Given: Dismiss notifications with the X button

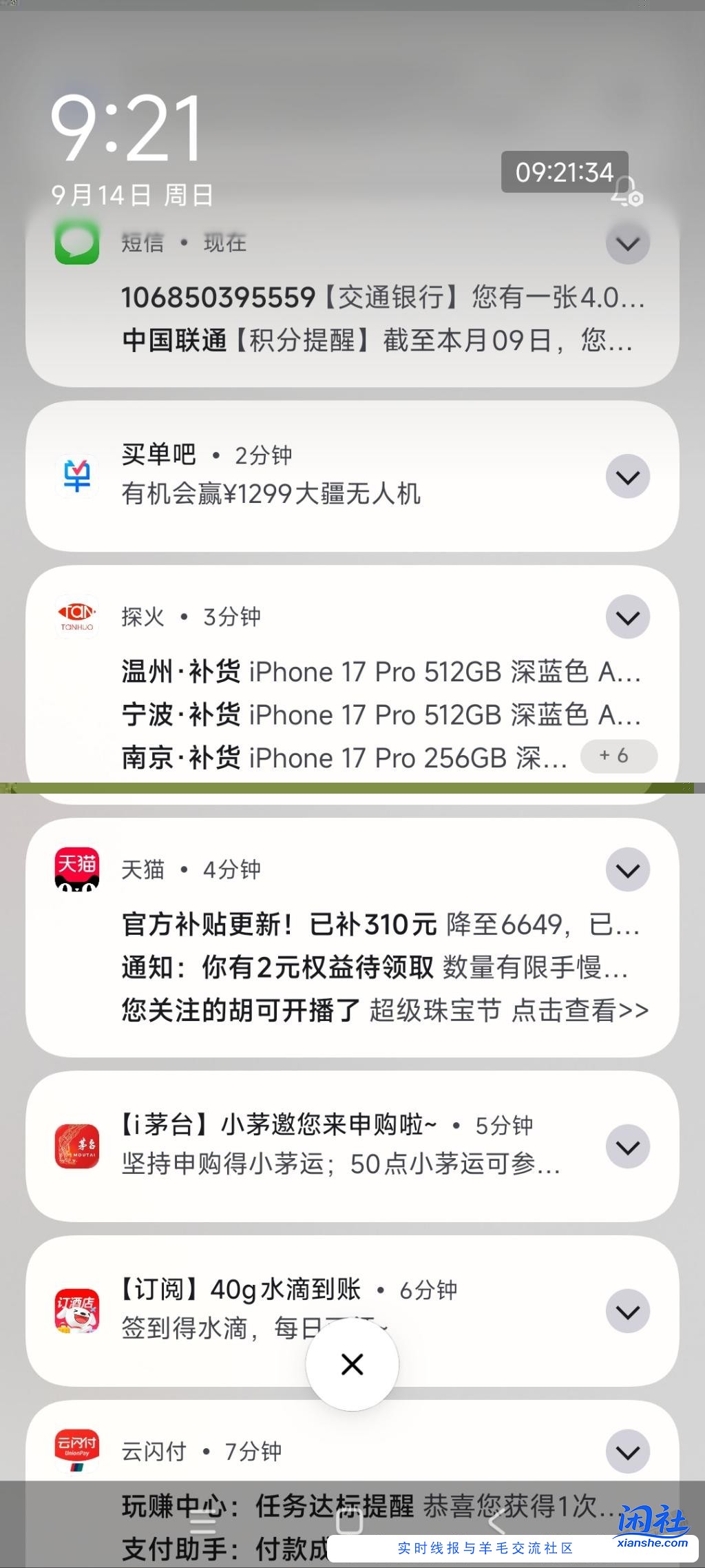Looking at the screenshot, I should pos(352,1364).
